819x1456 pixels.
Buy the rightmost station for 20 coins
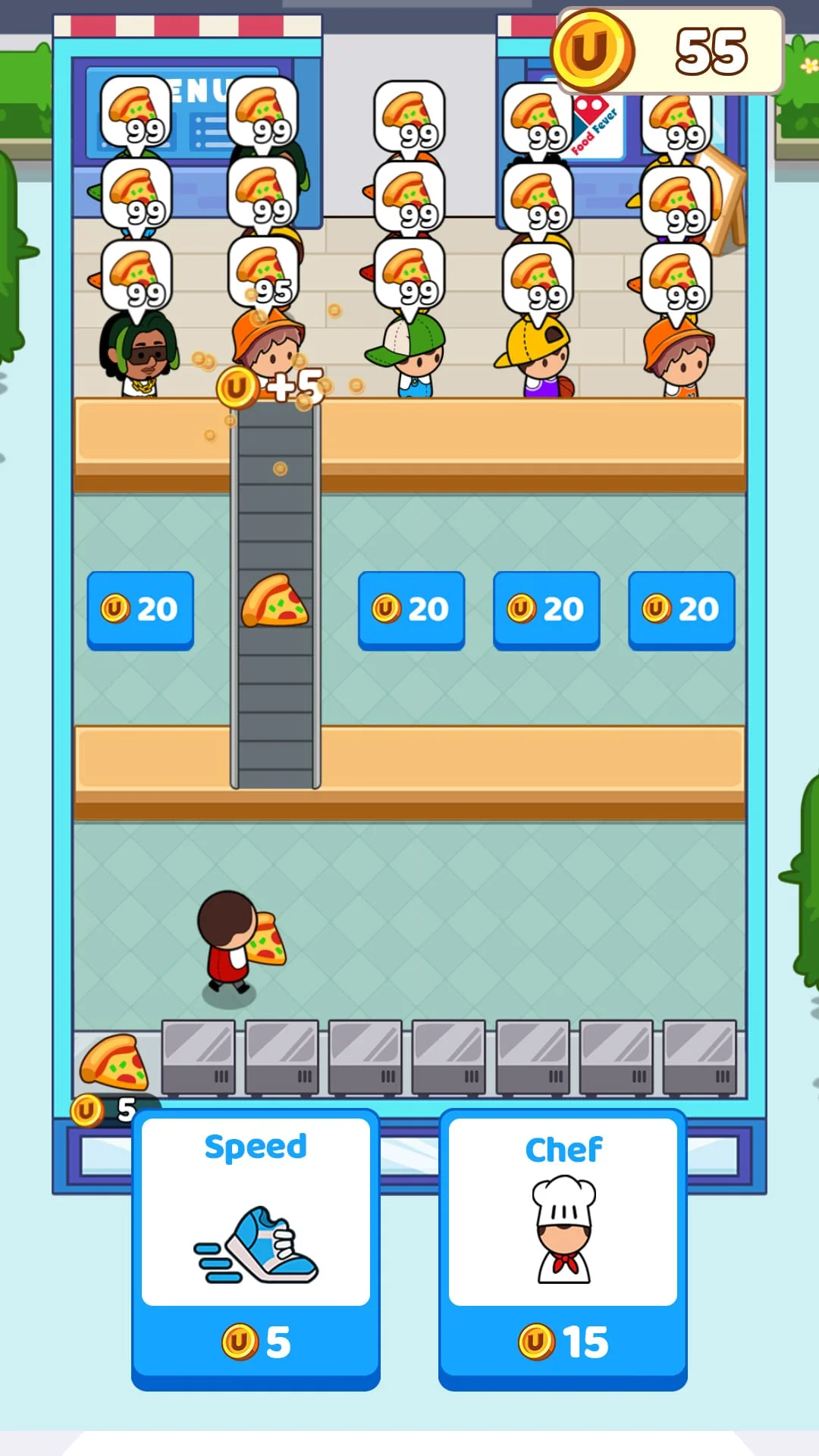coord(681,608)
